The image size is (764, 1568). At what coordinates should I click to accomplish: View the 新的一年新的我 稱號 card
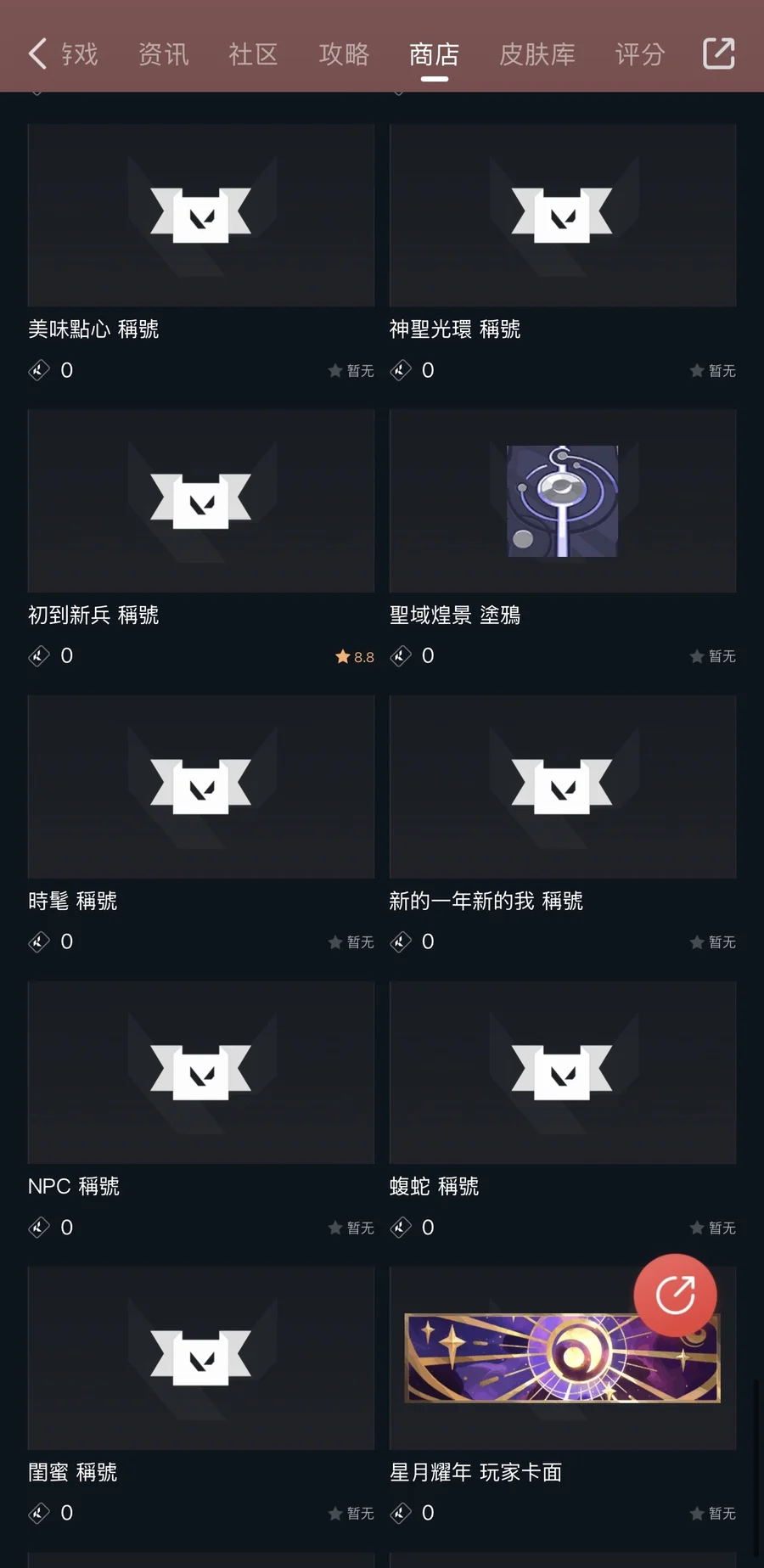562,787
